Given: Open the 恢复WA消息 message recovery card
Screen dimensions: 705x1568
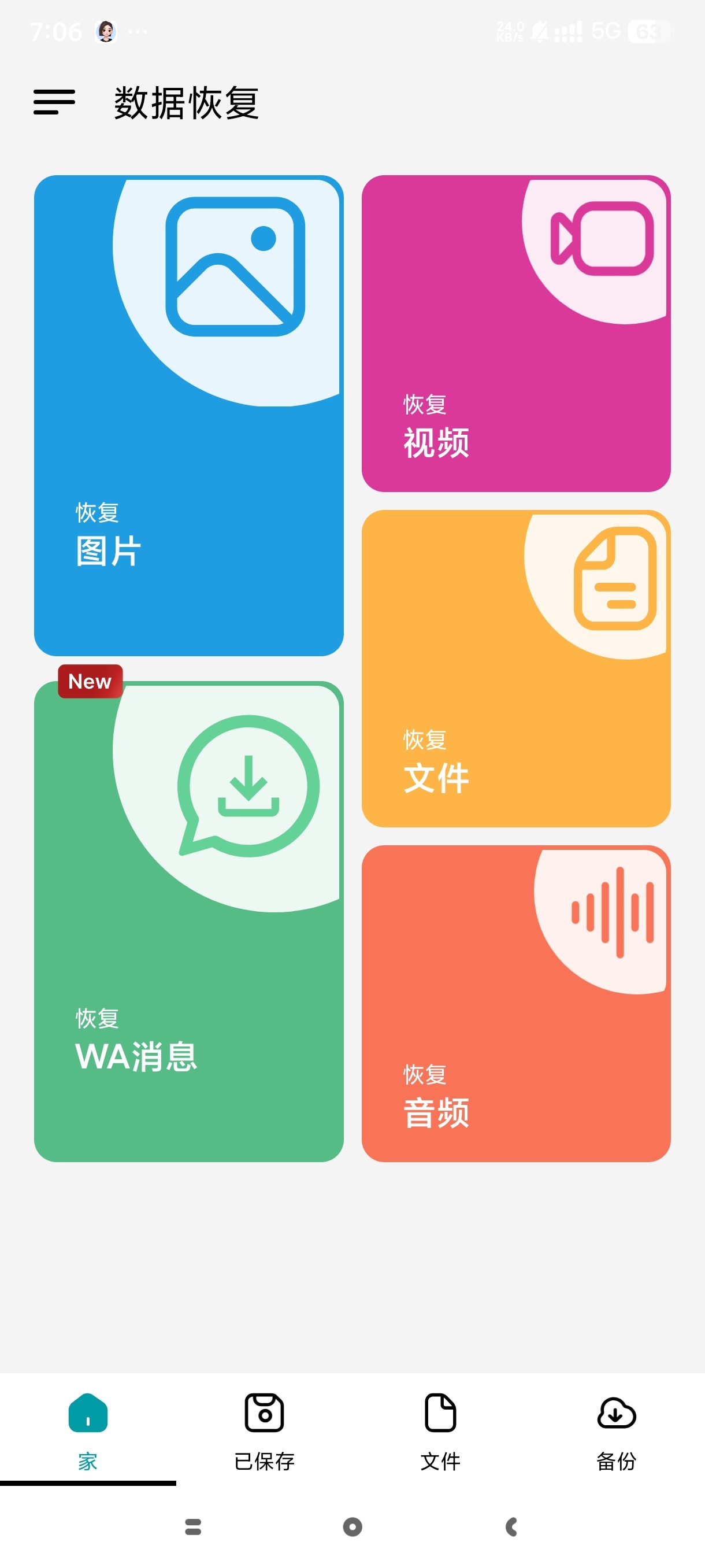Looking at the screenshot, I should [188, 922].
